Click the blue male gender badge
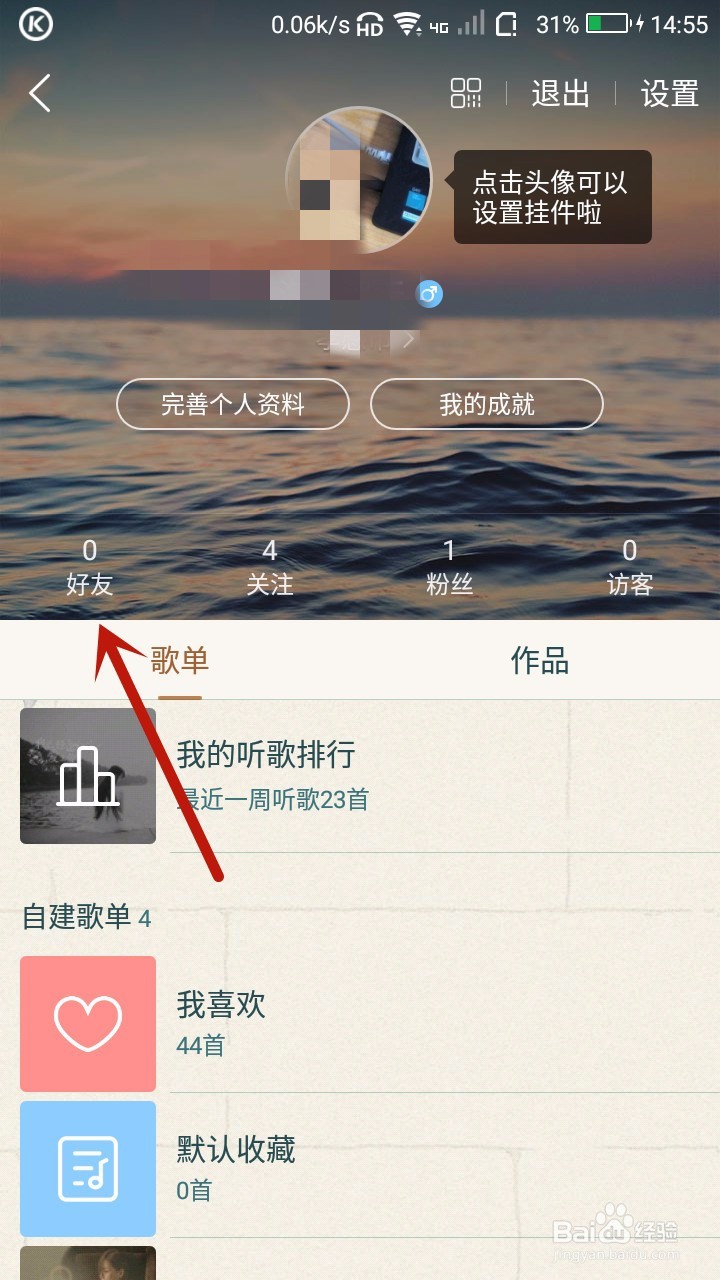The height and width of the screenshot is (1280, 720). pos(429,294)
